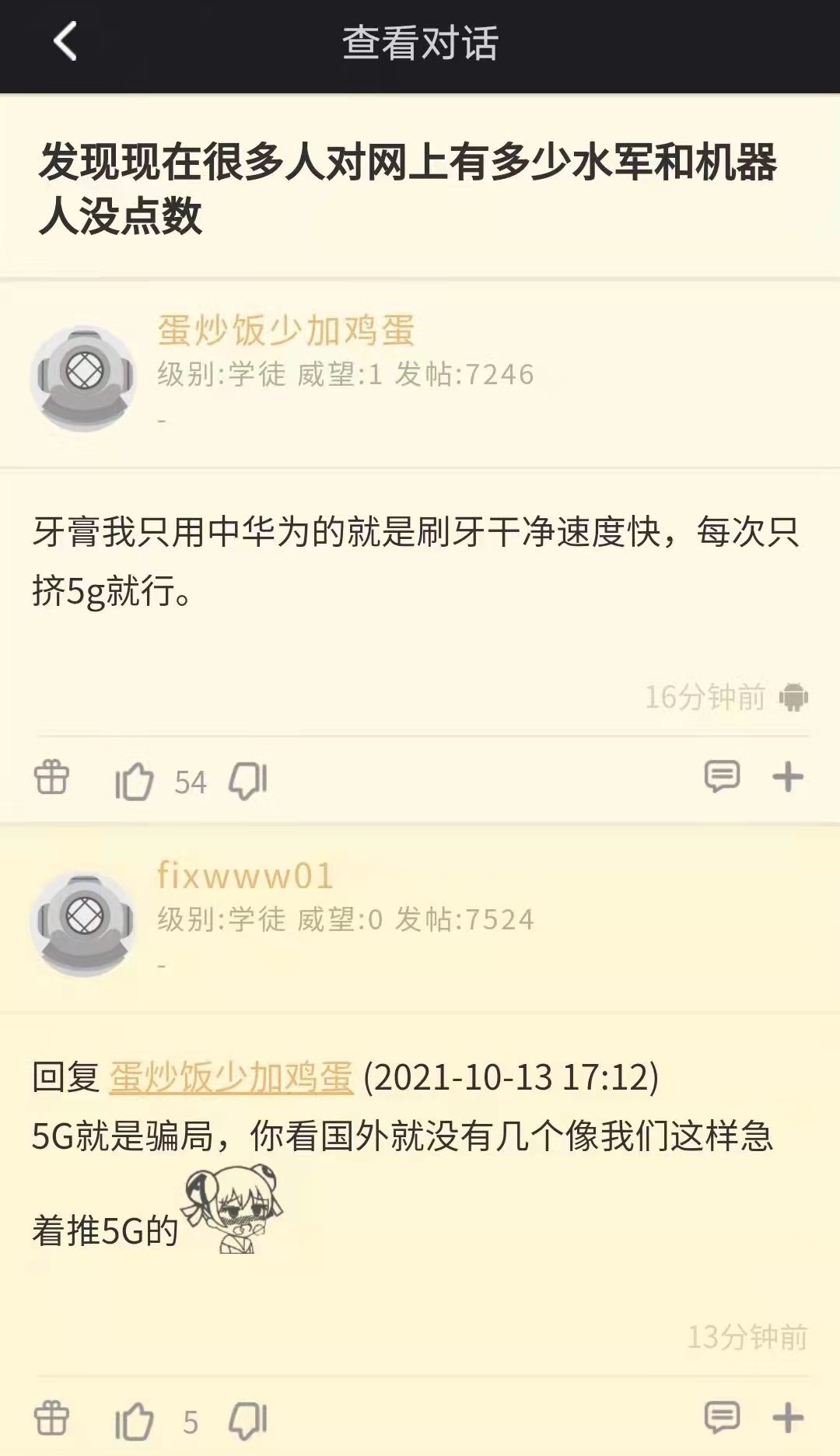The width and height of the screenshot is (840, 1456).
Task: Like fixwww01's post with 5 likes
Action: pyautogui.click(x=134, y=1421)
